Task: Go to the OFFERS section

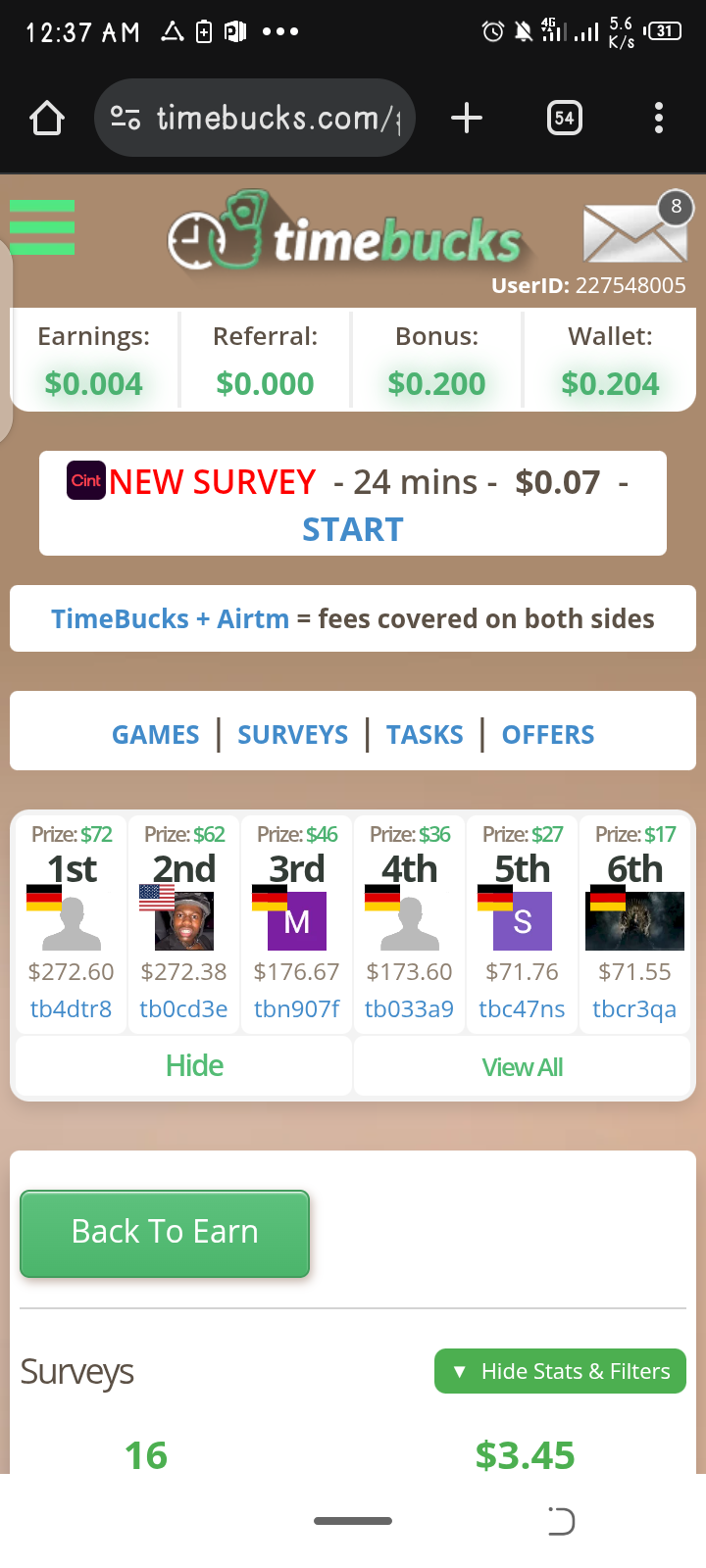Action: (x=548, y=735)
